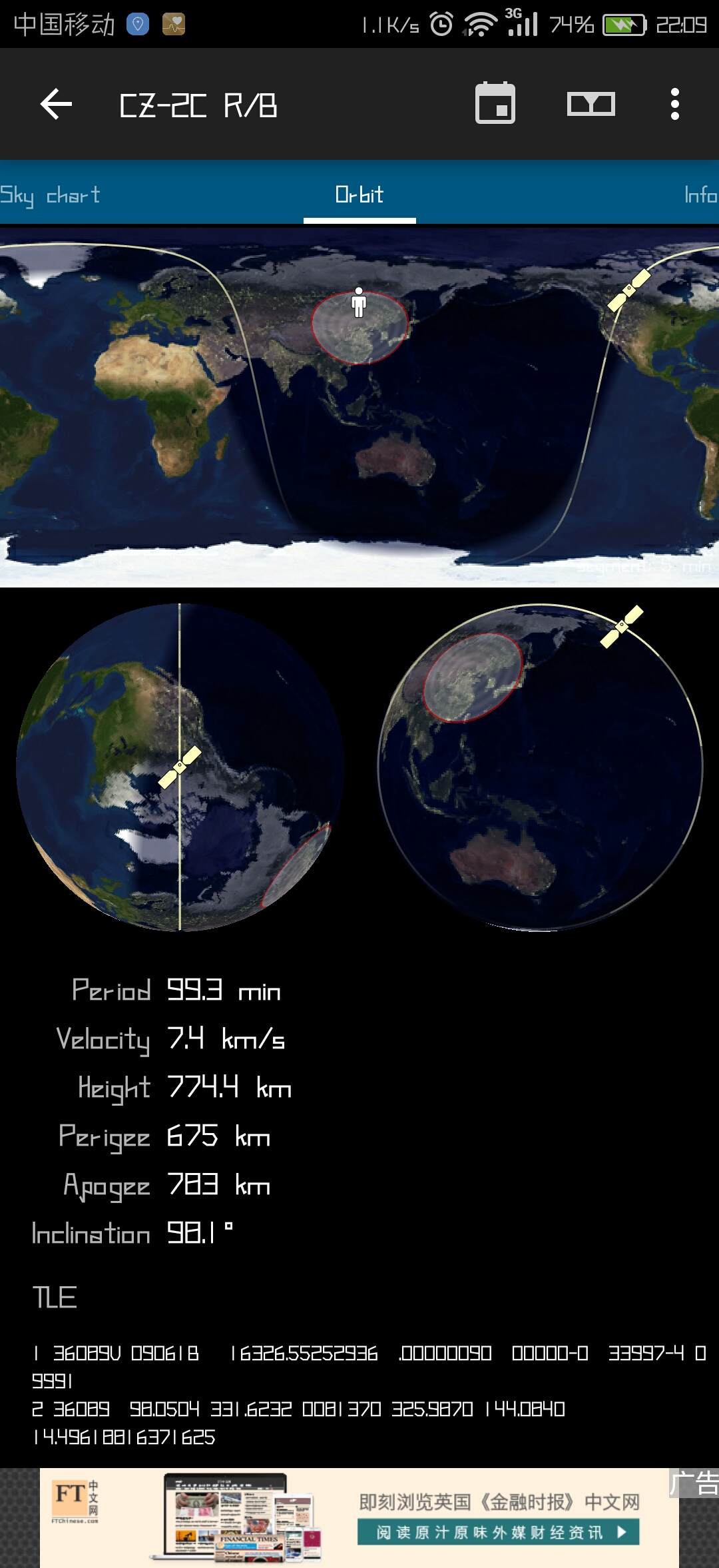Tap the binoculars icon in app bar
This screenshot has height=1568, width=719.
591,104
